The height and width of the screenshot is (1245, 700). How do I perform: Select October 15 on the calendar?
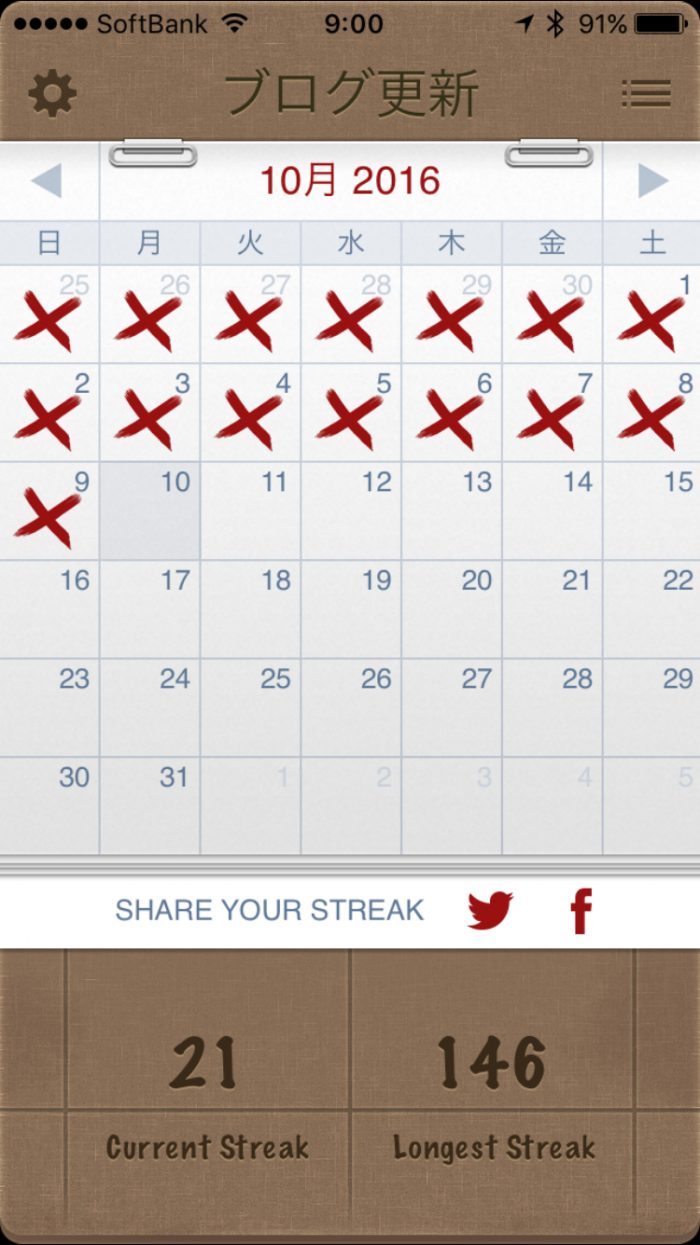[x=652, y=511]
